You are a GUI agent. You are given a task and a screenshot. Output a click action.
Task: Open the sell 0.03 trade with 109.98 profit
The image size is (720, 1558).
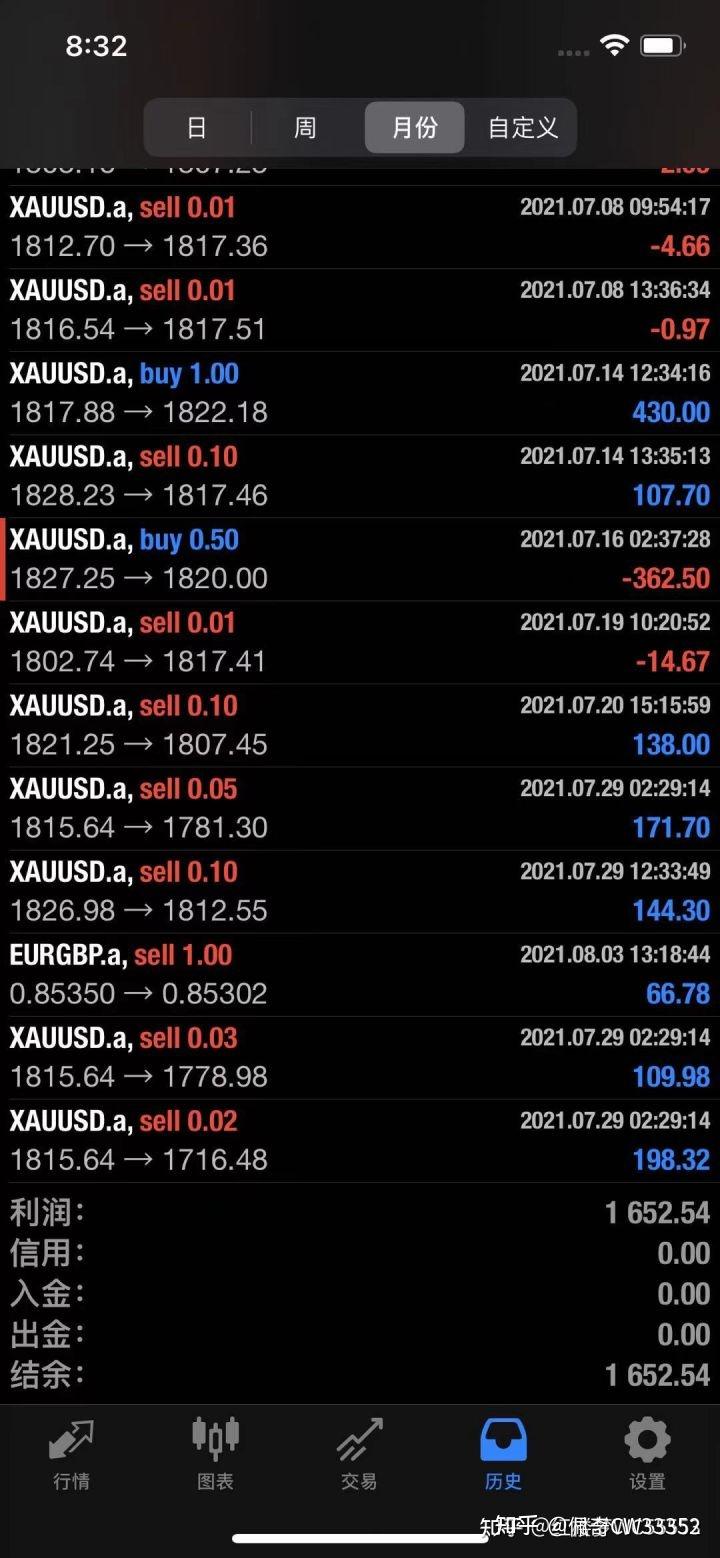(360, 1057)
